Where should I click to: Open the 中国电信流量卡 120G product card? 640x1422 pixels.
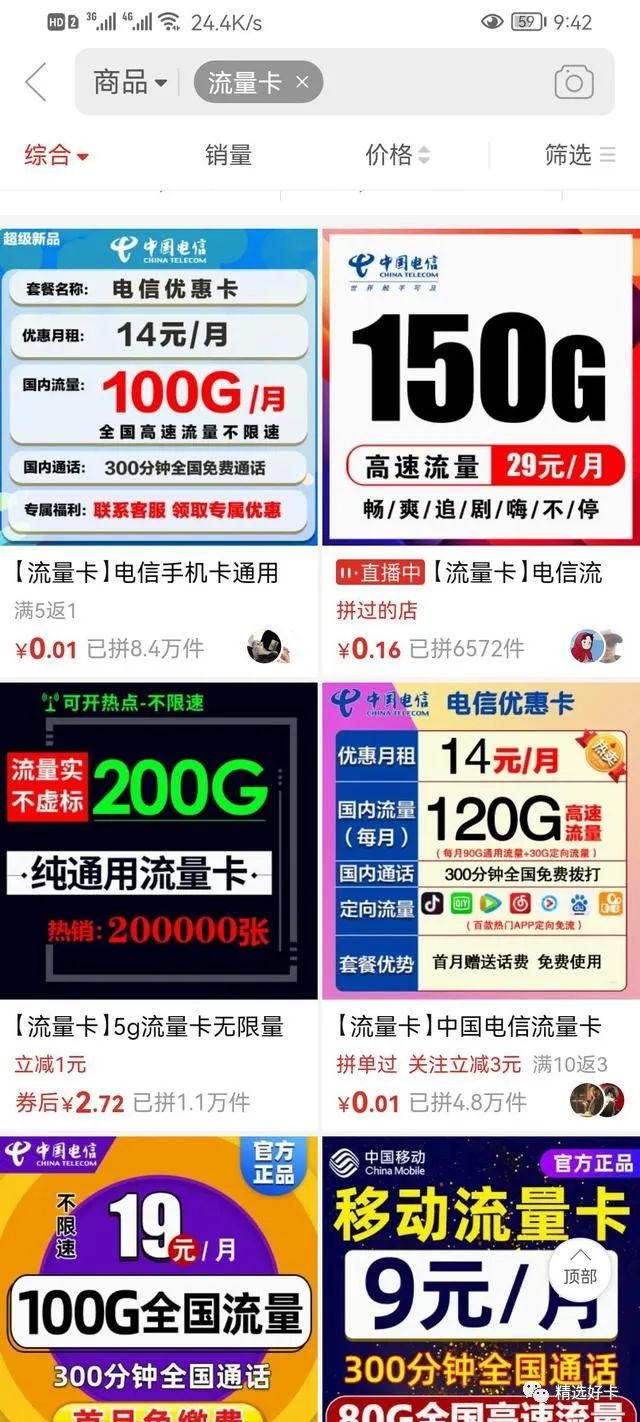tap(481, 906)
